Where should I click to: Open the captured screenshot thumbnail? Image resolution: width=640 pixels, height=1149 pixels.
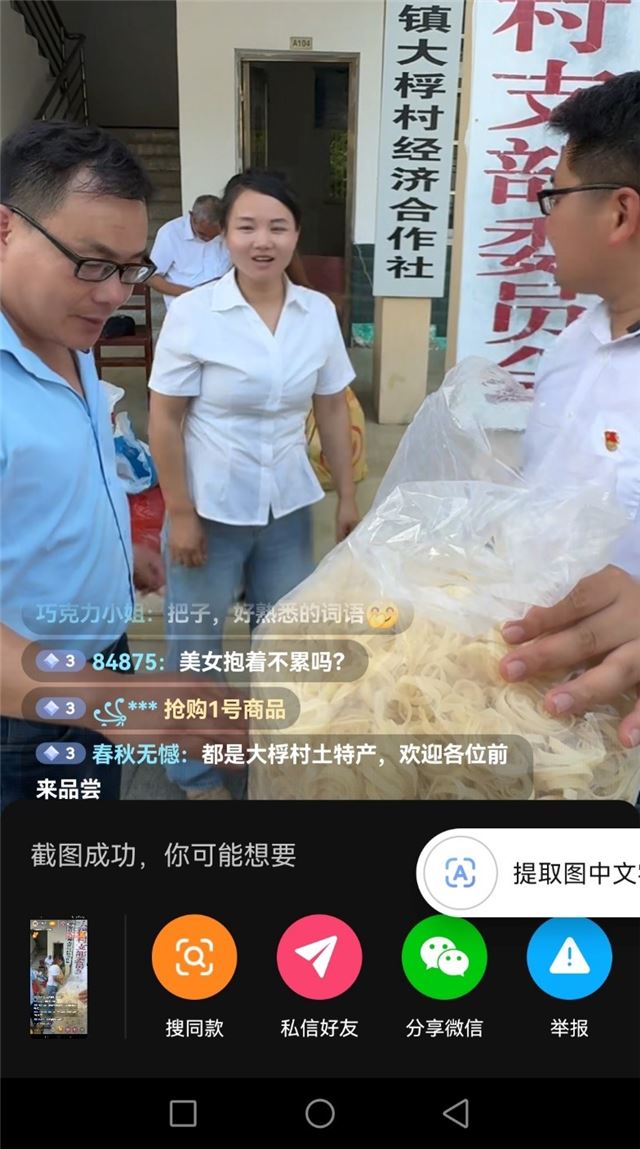[59, 977]
